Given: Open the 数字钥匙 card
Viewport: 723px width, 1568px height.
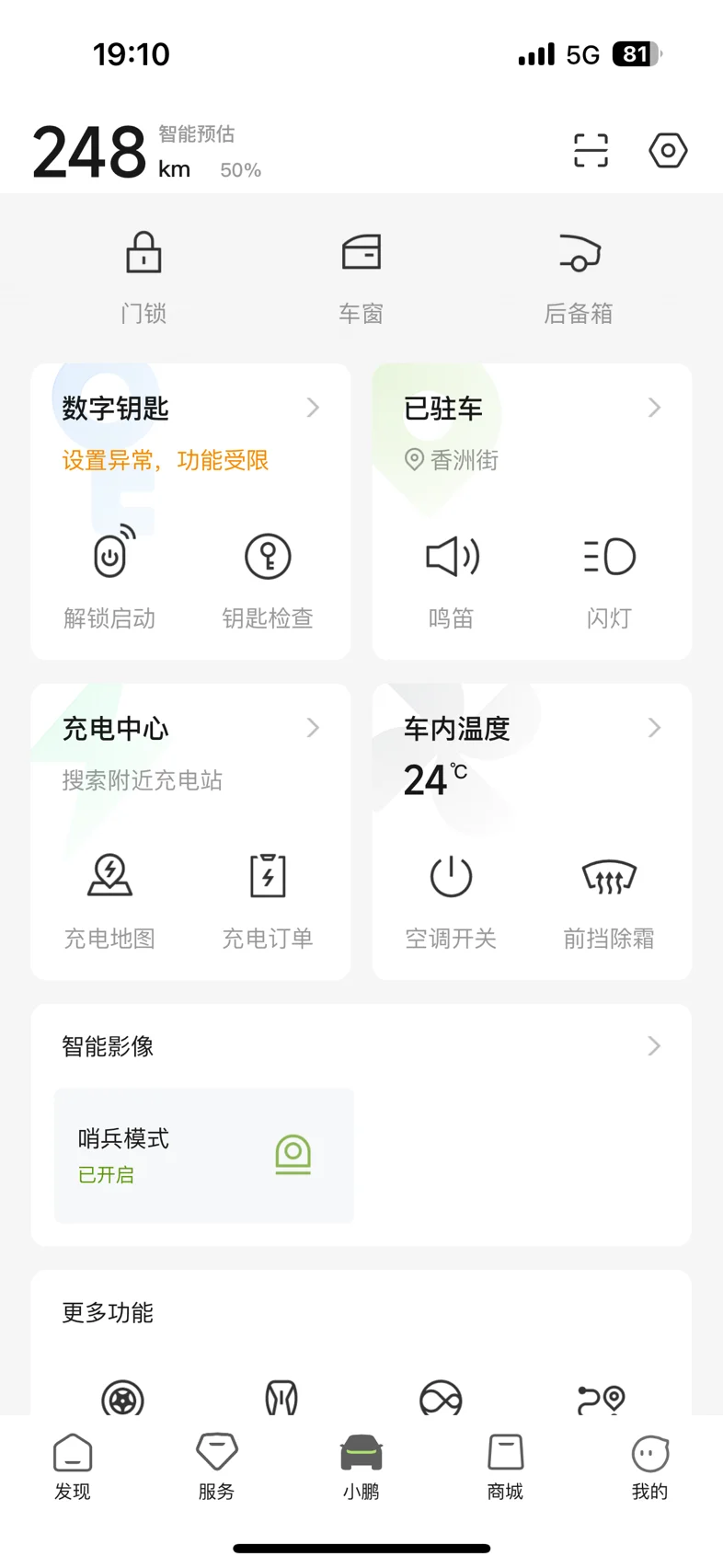Looking at the screenshot, I should point(190,408).
